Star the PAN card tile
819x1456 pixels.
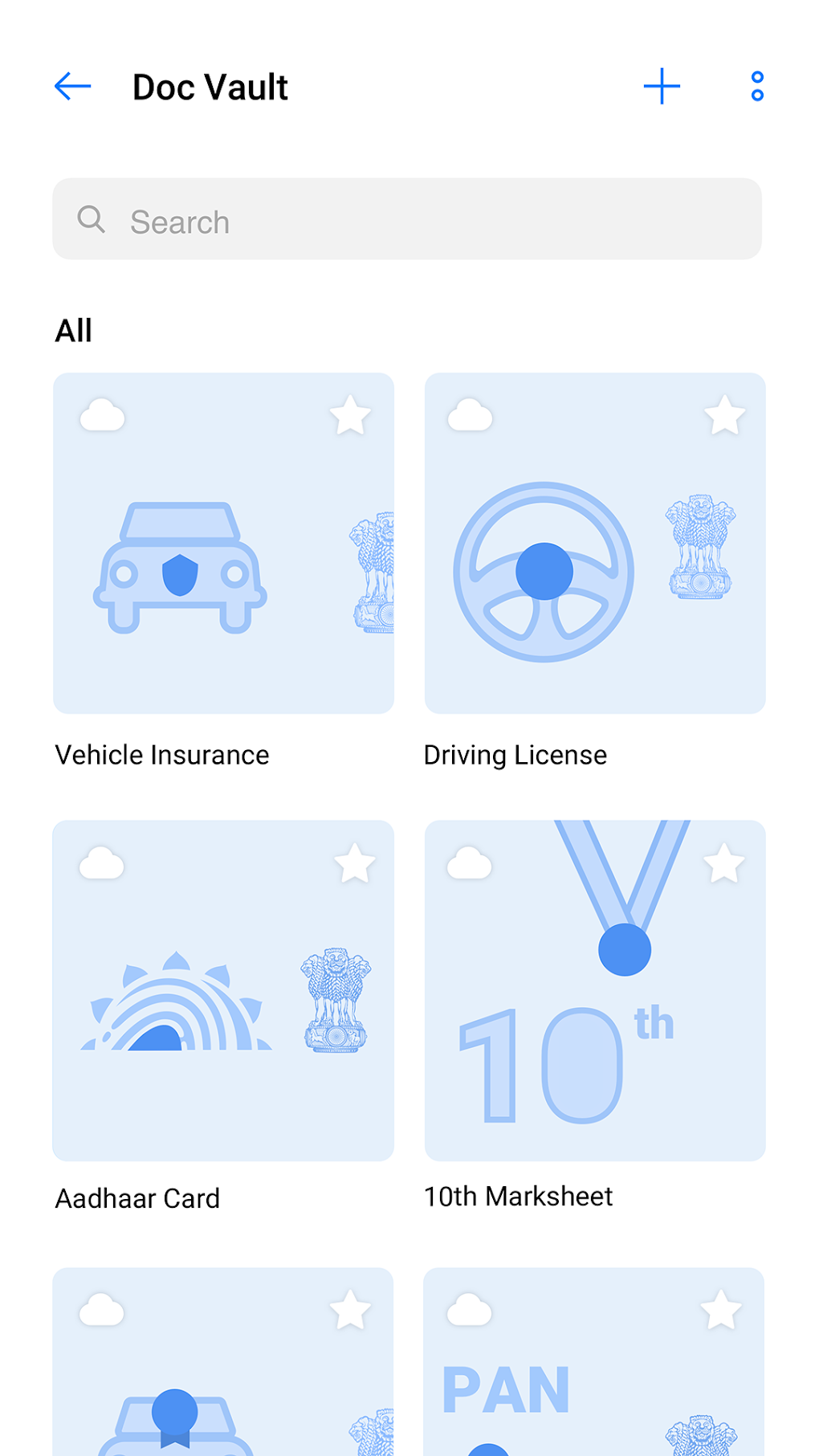pos(721,1311)
